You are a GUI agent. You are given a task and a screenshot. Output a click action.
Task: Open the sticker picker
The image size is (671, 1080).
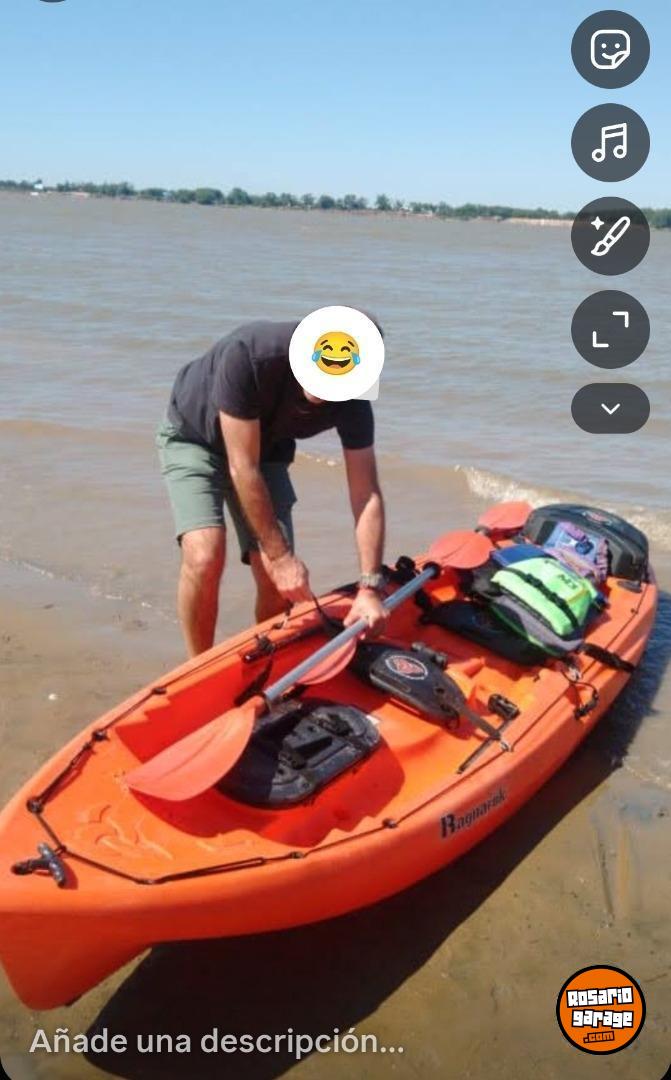click(610, 49)
